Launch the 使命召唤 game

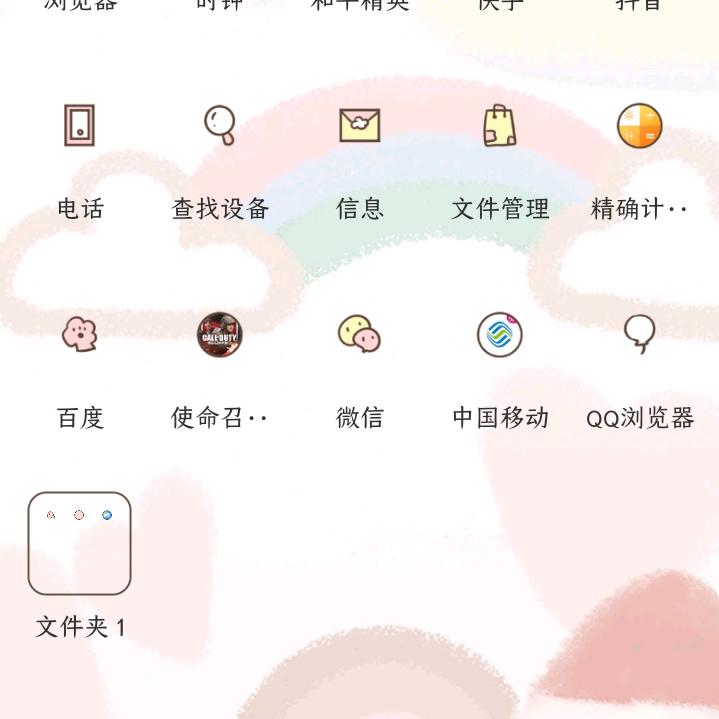pyautogui.click(x=220, y=335)
